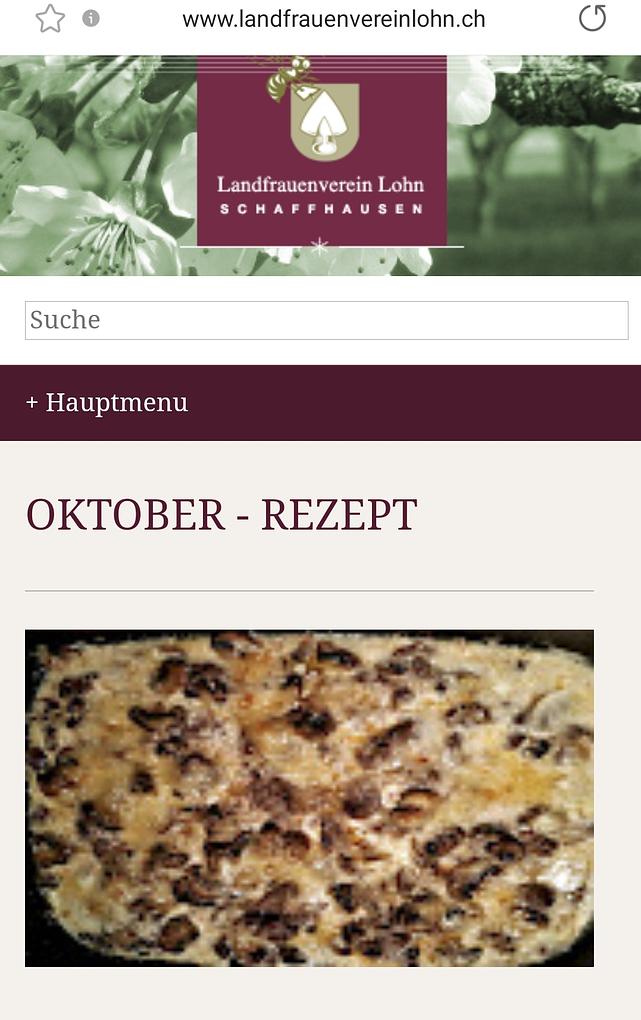Expand the Hauptmenu
This screenshot has width=641, height=1020.
tap(107, 403)
